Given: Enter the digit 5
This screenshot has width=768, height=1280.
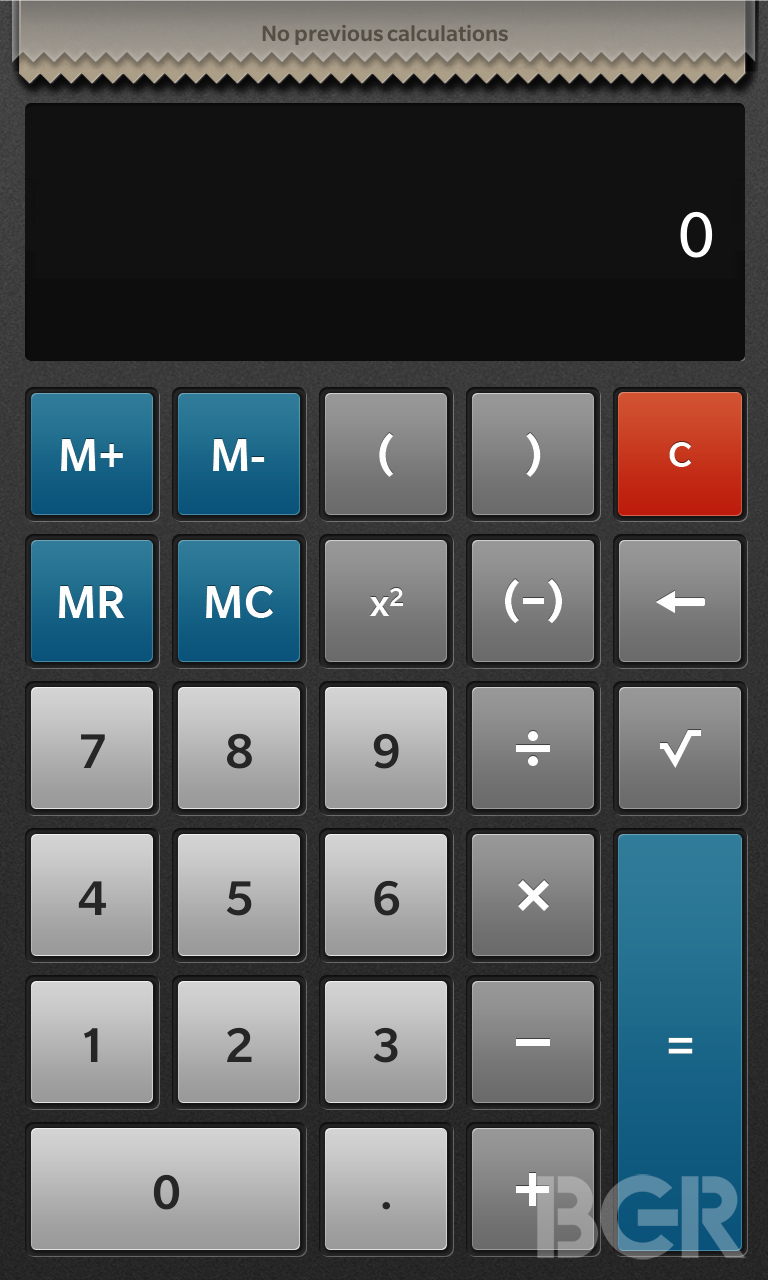Looking at the screenshot, I should pos(239,895).
